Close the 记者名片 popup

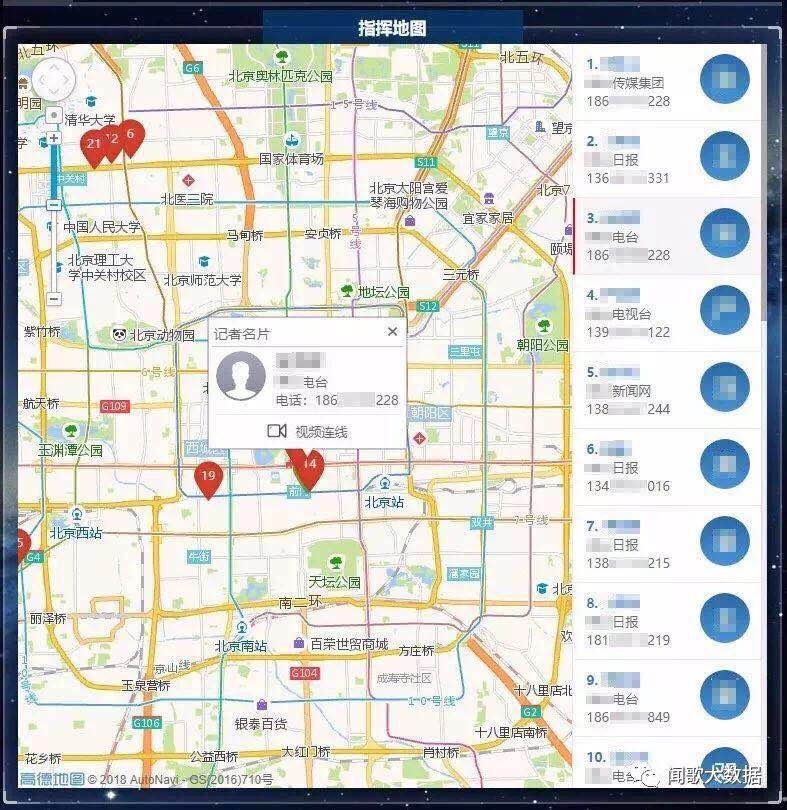(x=392, y=332)
